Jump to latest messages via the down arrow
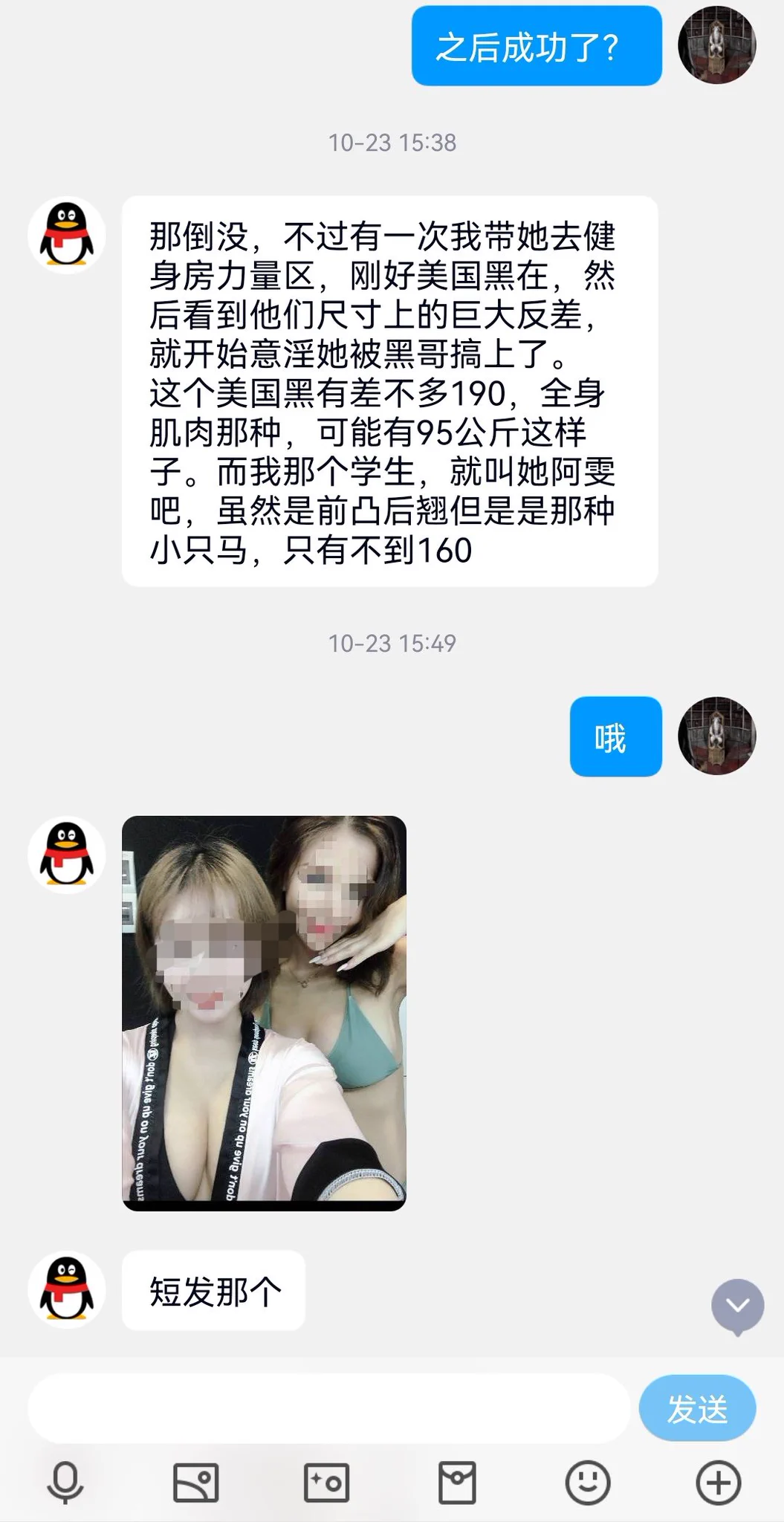 [737, 1306]
